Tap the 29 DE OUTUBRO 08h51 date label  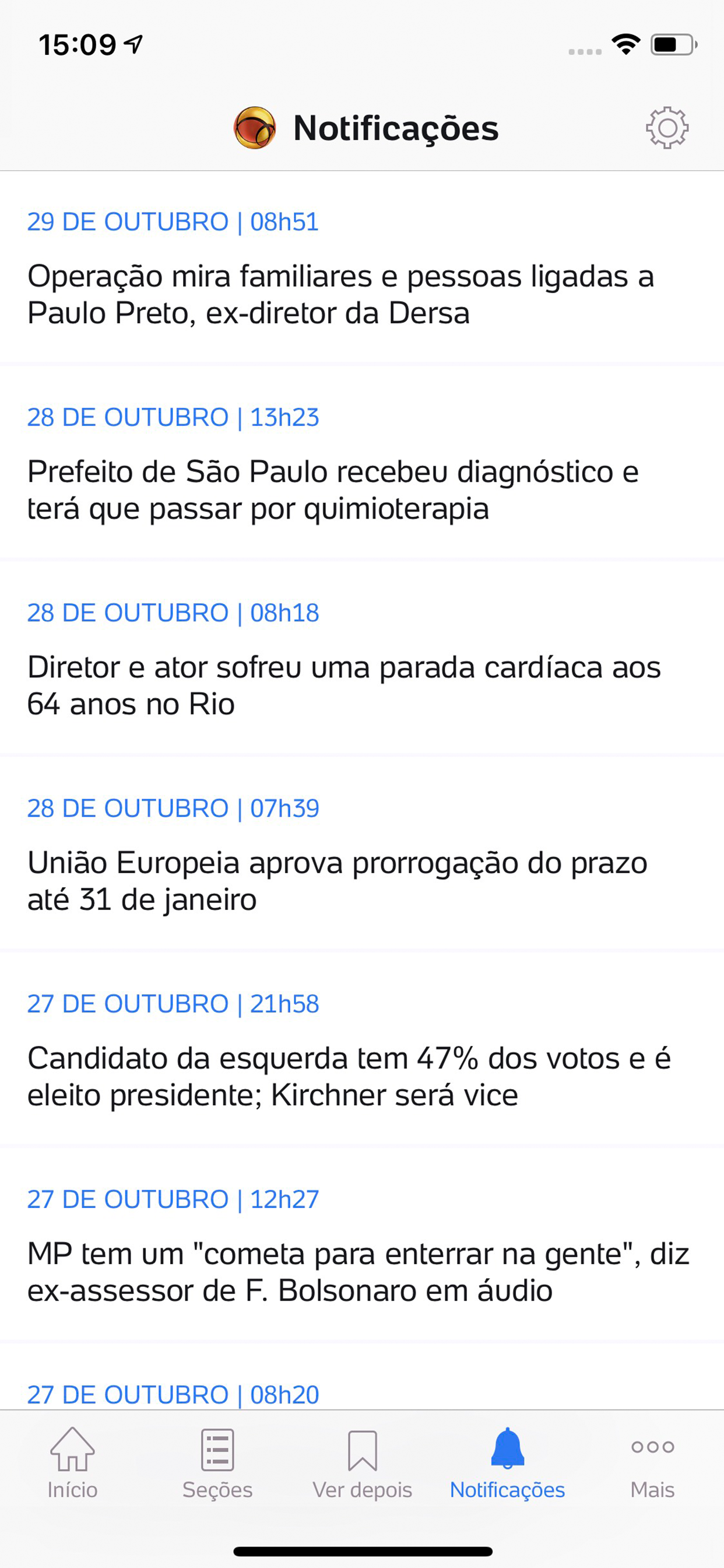173,222
